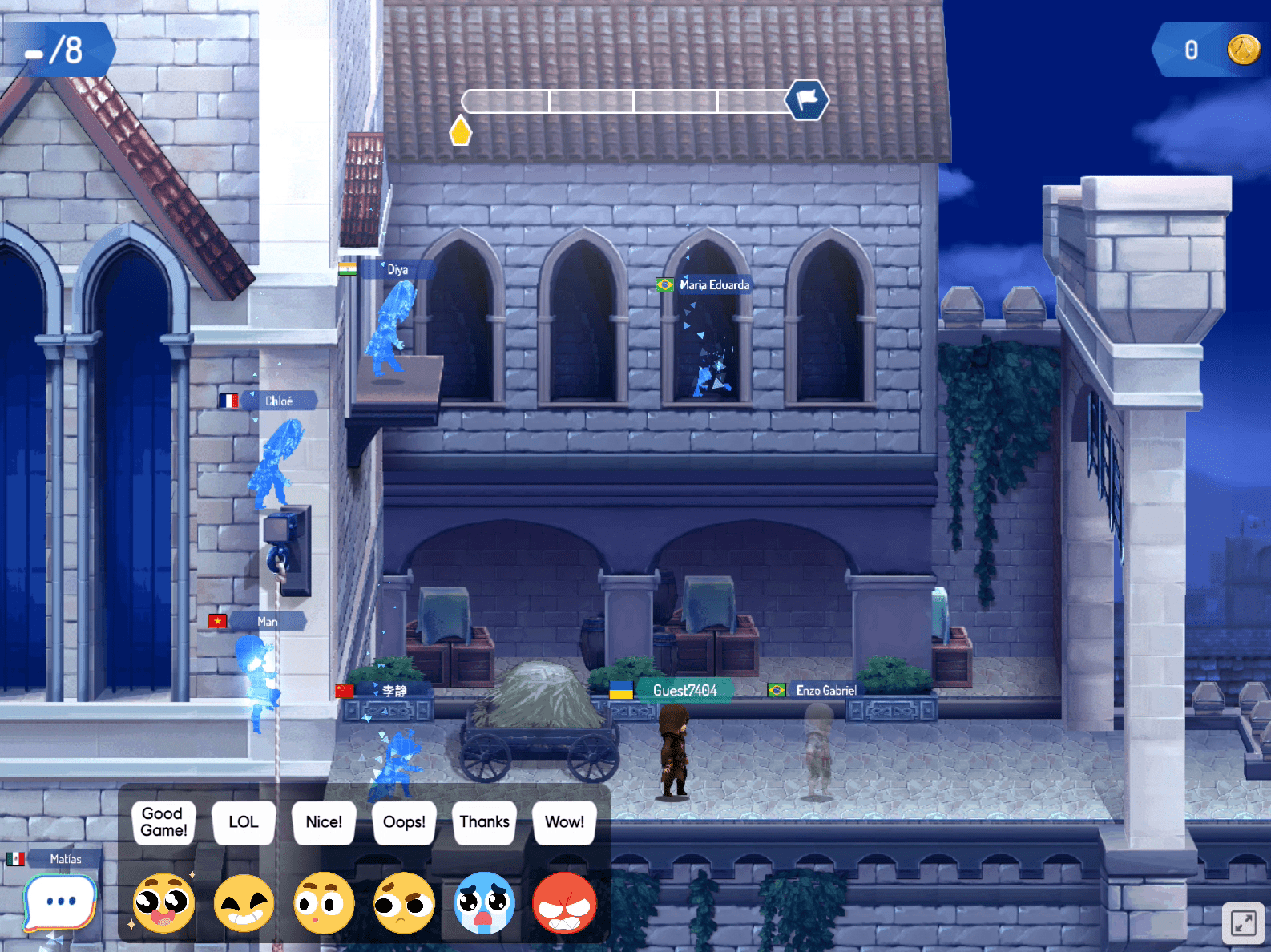The image size is (1271, 952).
Task: Close the chat bubble menu
Action: click(x=61, y=902)
